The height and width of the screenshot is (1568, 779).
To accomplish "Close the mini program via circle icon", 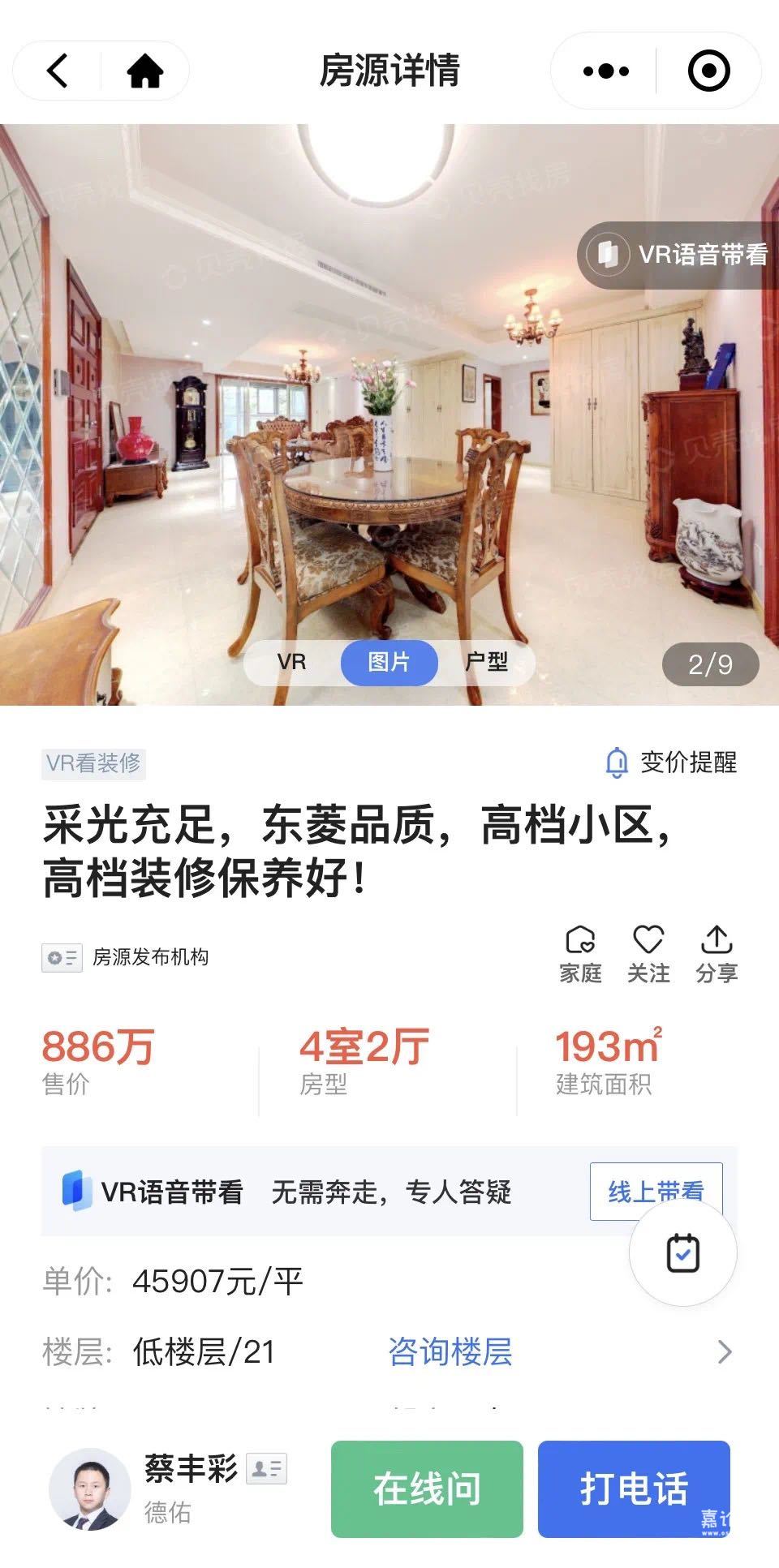I will [x=708, y=71].
